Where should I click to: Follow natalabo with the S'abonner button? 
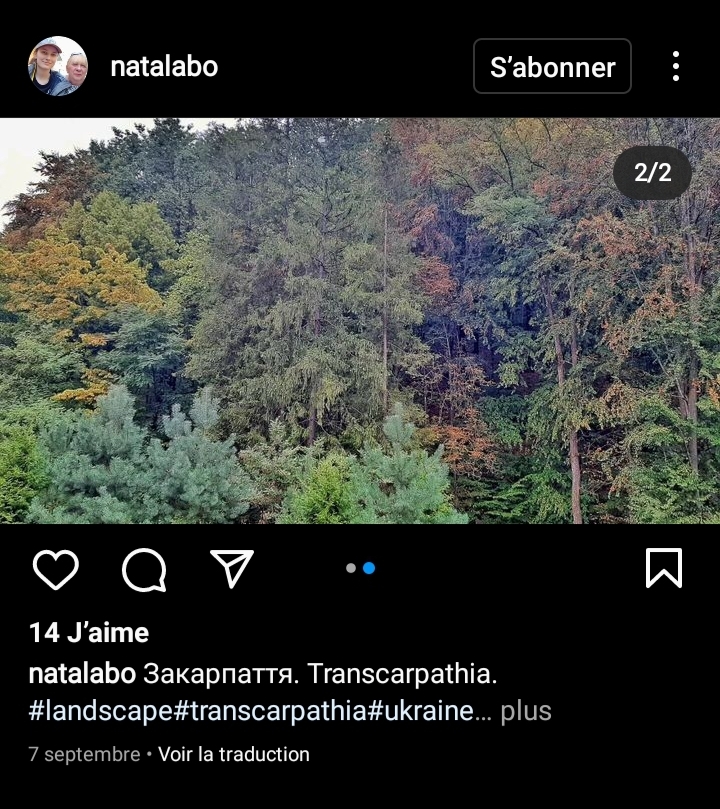(552, 67)
